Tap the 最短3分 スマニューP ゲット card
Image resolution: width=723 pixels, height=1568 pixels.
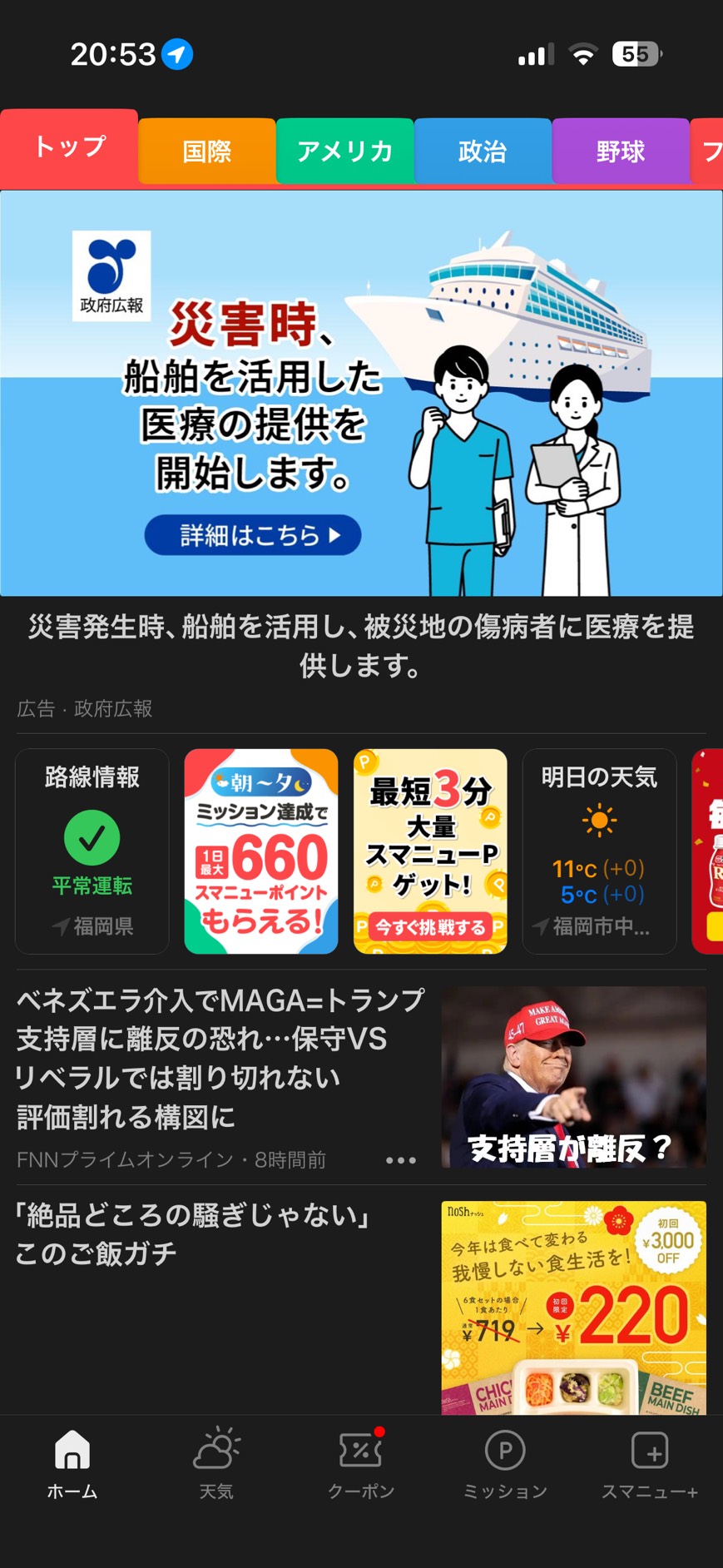click(x=430, y=851)
